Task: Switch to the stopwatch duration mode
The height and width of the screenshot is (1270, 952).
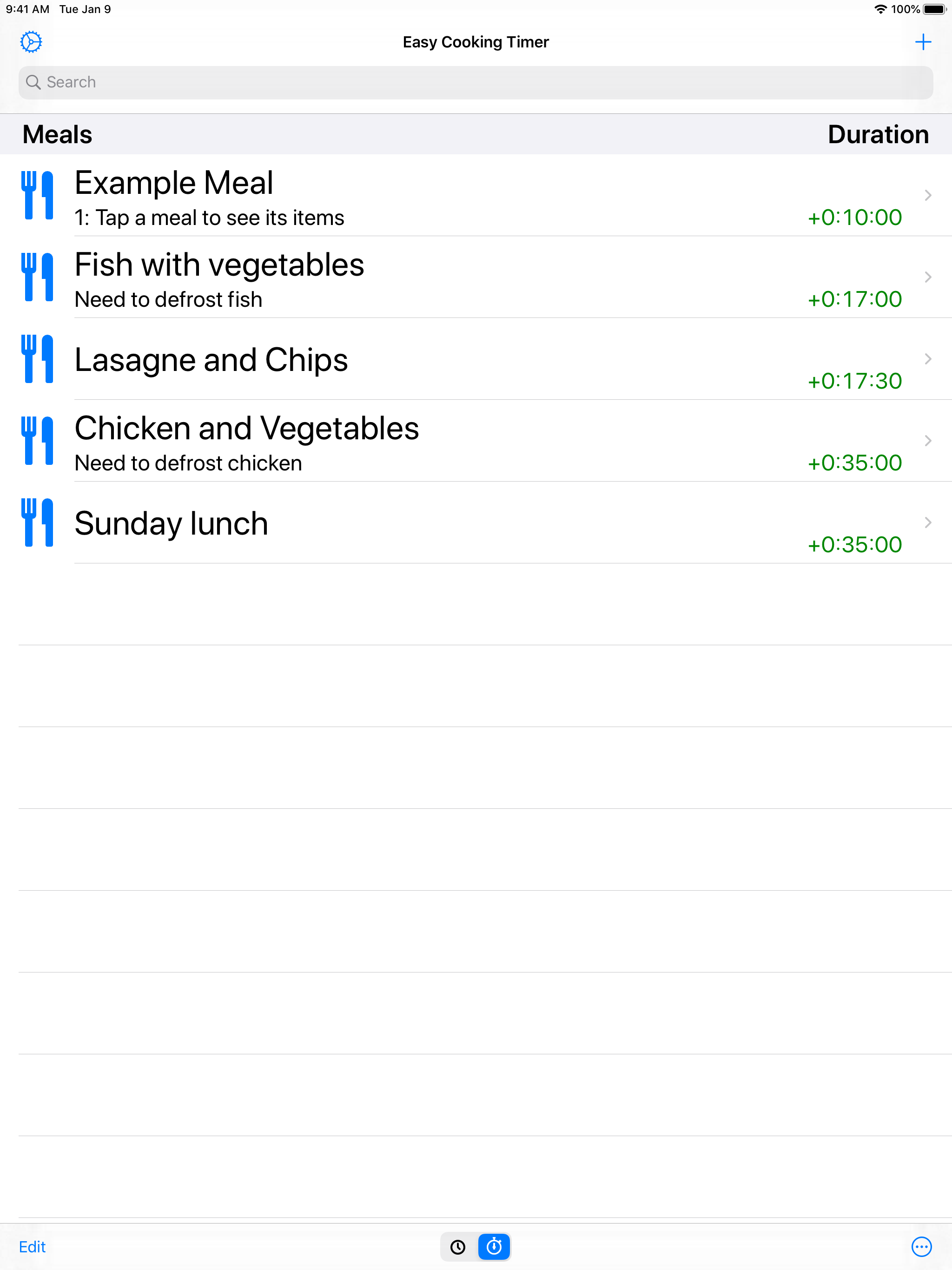Action: [494, 1246]
